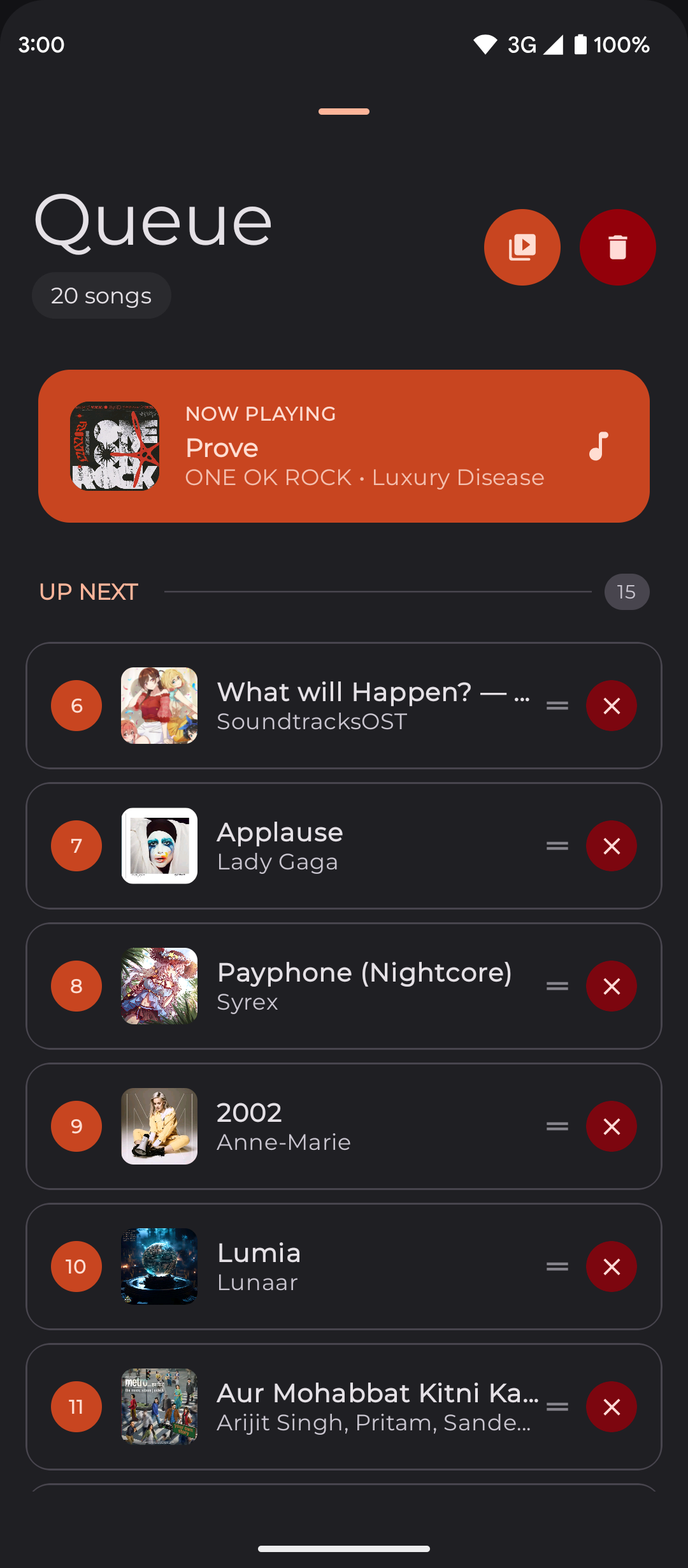Screen dimensions: 688x1568
Task: Remove Aur Mohabbat Kitni Ka… from the queue
Action: coord(611,1407)
